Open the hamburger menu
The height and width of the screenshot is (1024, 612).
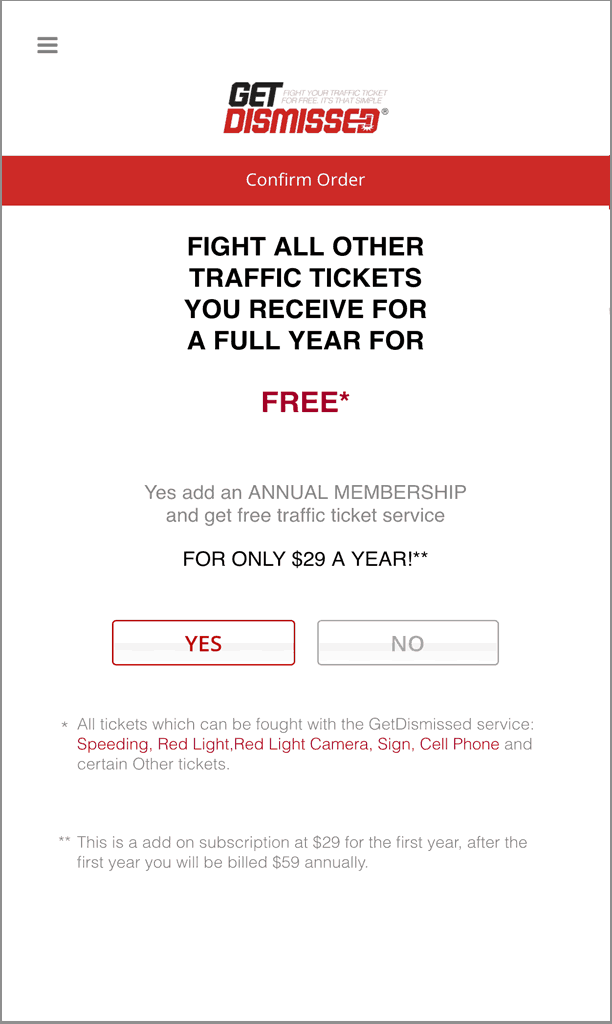[47, 45]
